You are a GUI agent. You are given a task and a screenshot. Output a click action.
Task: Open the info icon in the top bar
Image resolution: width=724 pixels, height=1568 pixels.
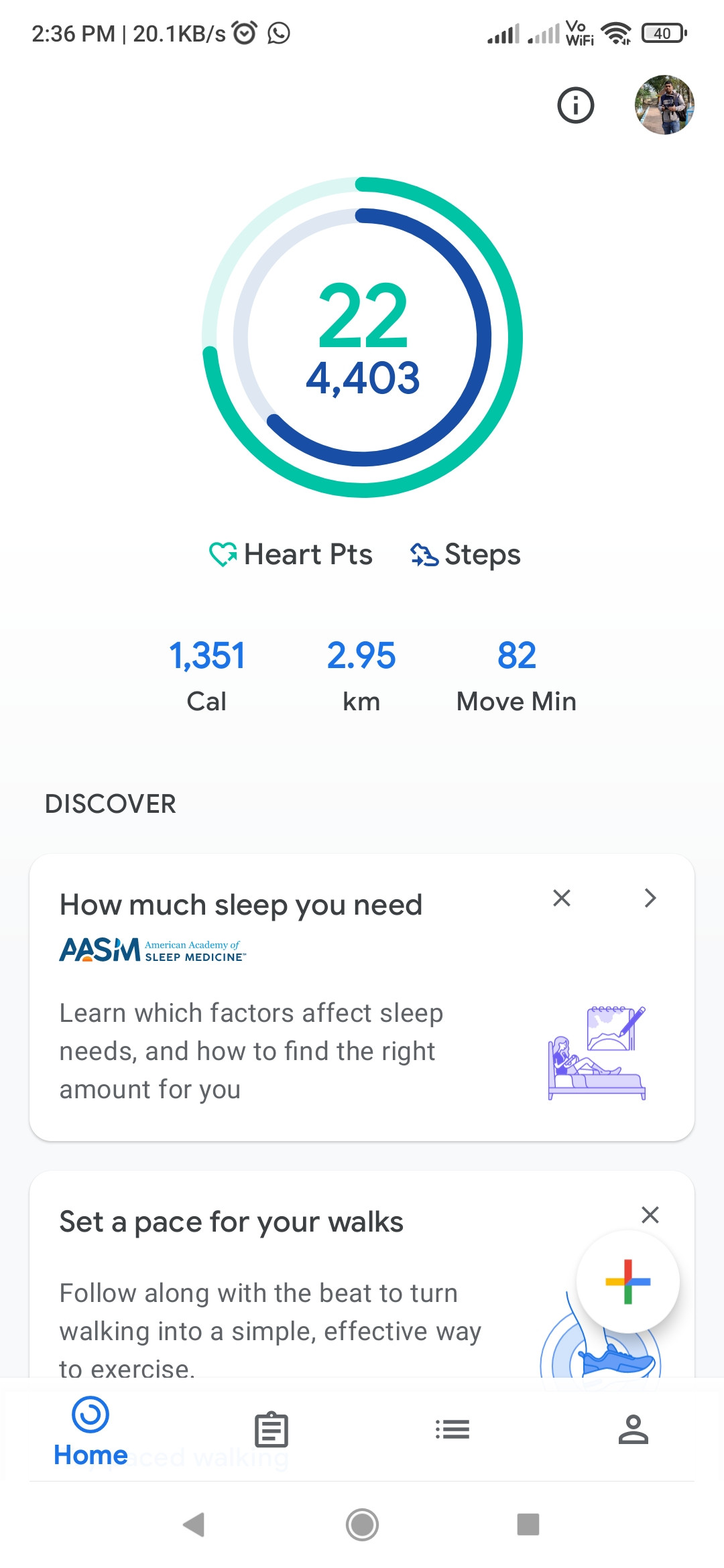coord(575,105)
